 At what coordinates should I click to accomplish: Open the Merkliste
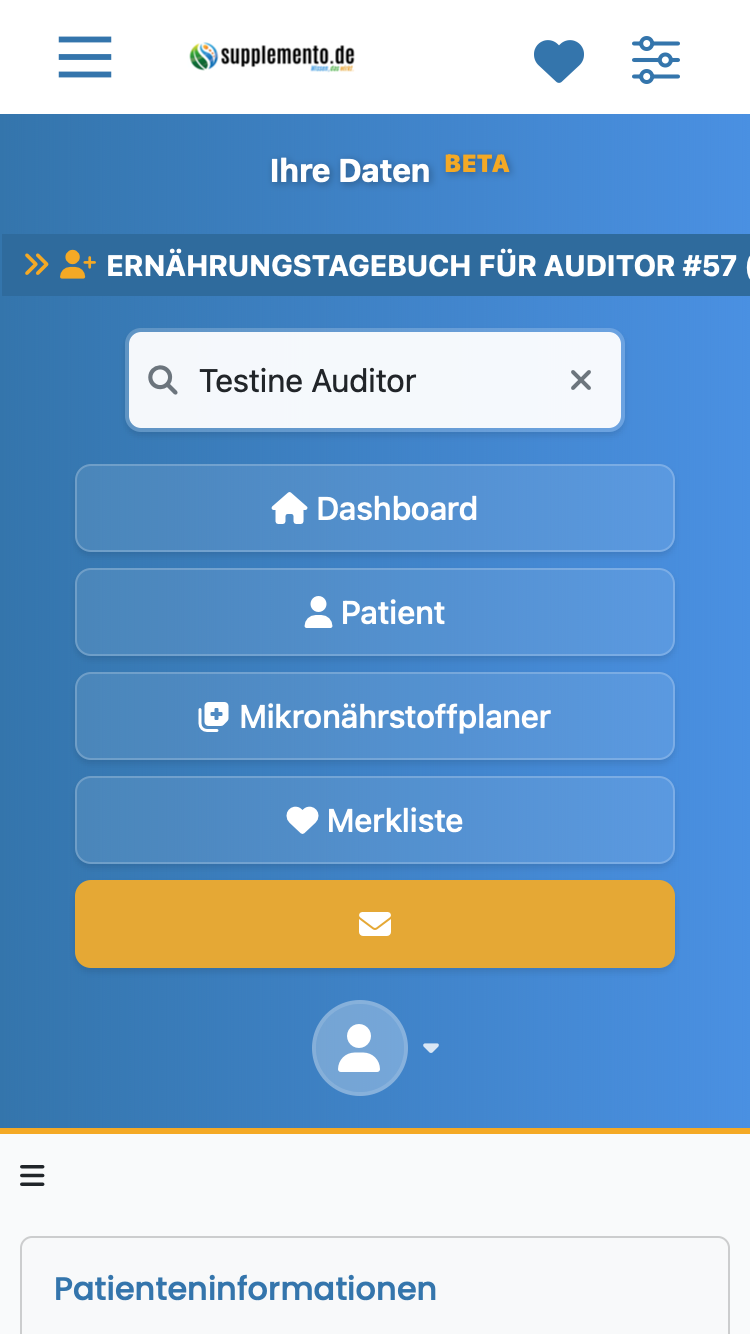pyautogui.click(x=375, y=820)
